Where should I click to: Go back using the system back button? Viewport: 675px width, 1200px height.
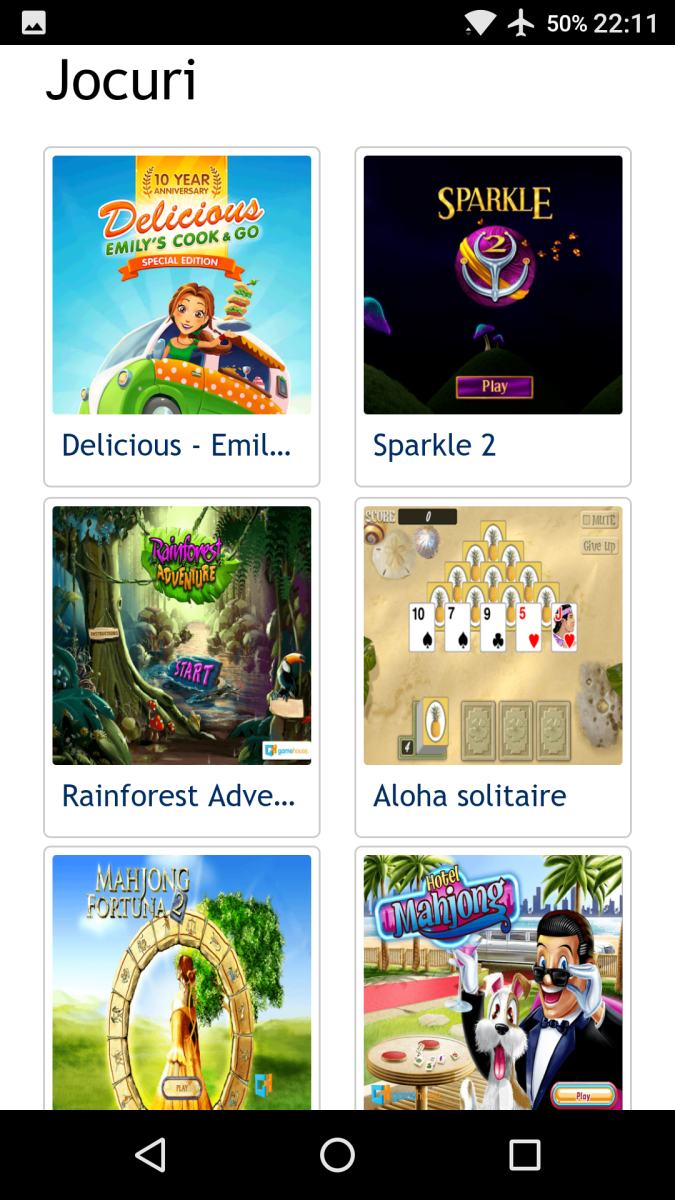point(150,1155)
